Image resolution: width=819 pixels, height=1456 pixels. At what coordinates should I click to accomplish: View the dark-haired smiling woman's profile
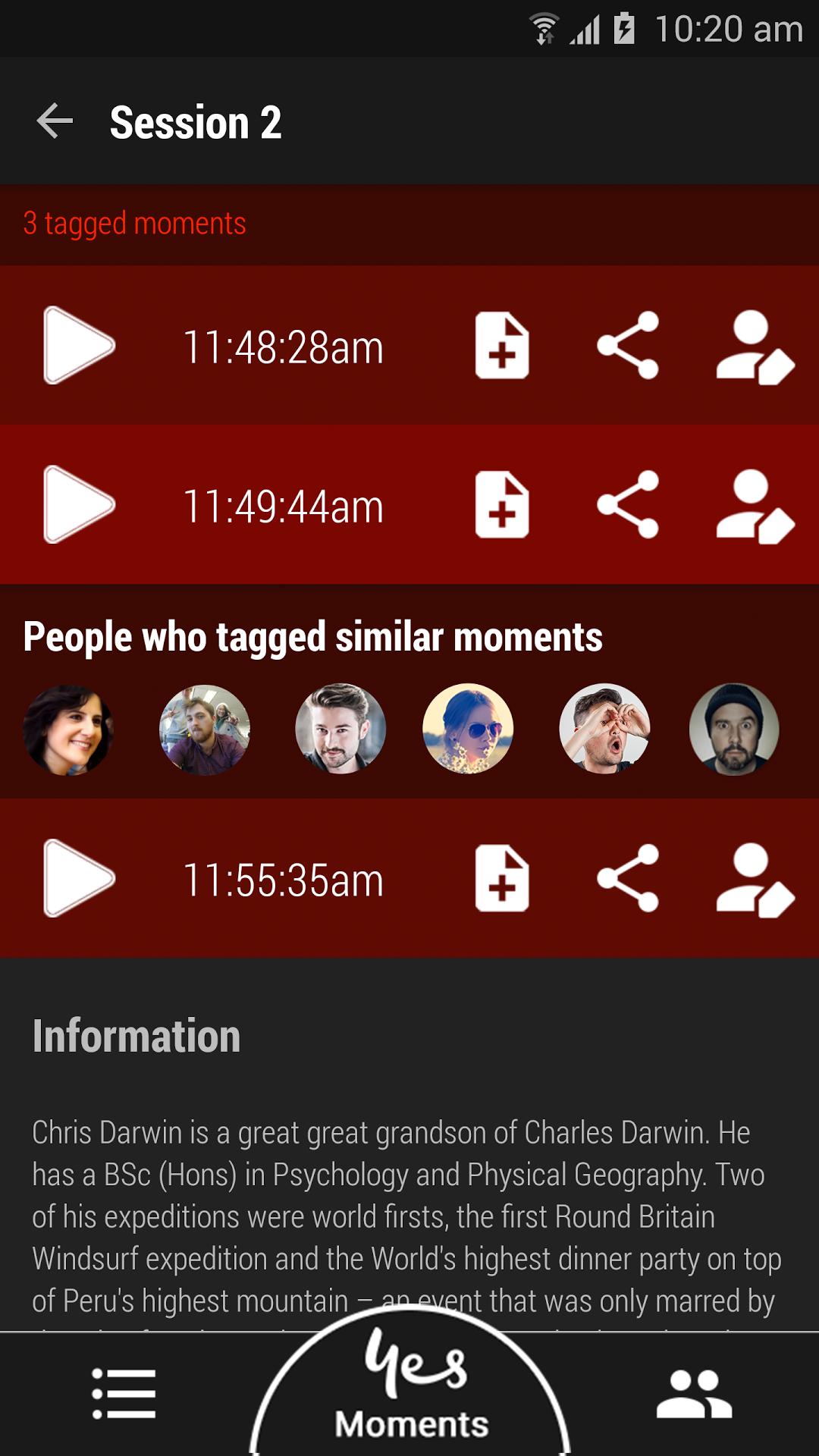[68, 730]
